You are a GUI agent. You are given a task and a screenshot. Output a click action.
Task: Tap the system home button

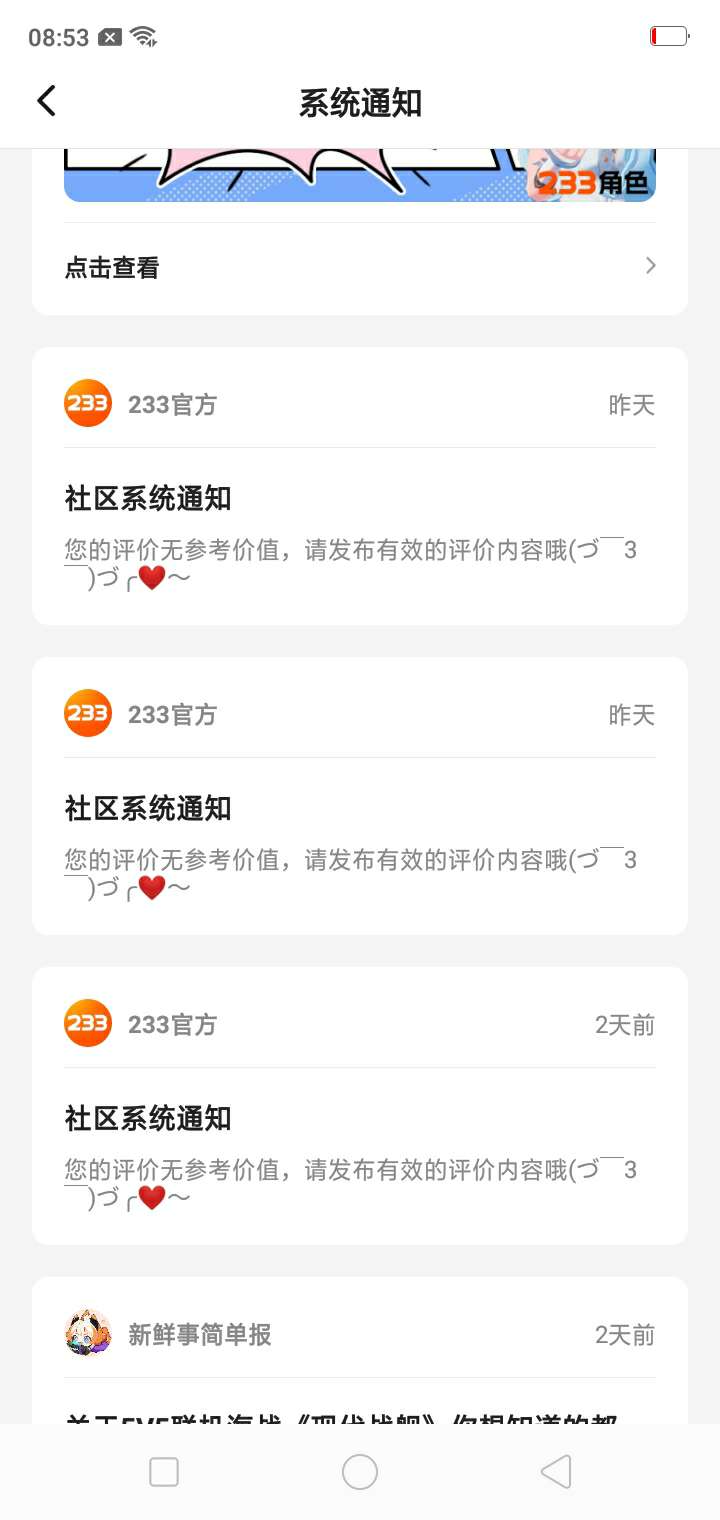tap(360, 1472)
